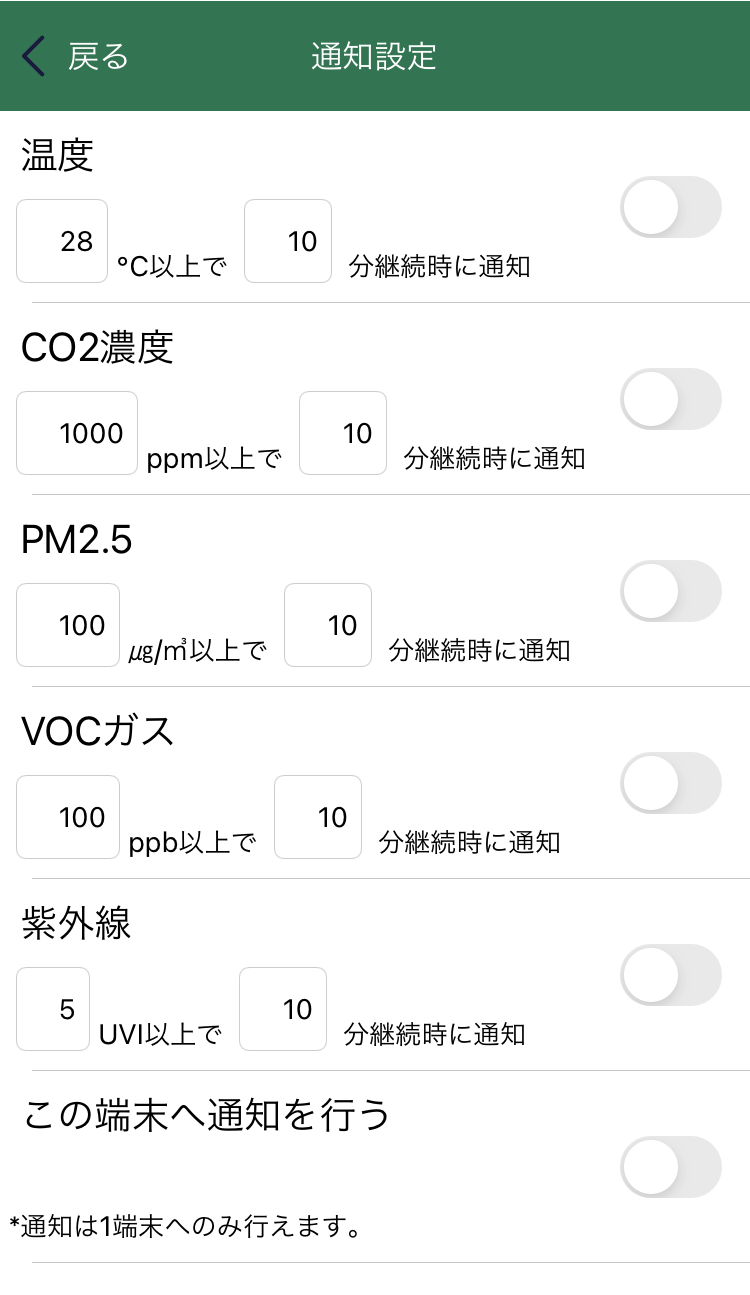
Task: Go back with the 戻る button
Action: pos(77,56)
